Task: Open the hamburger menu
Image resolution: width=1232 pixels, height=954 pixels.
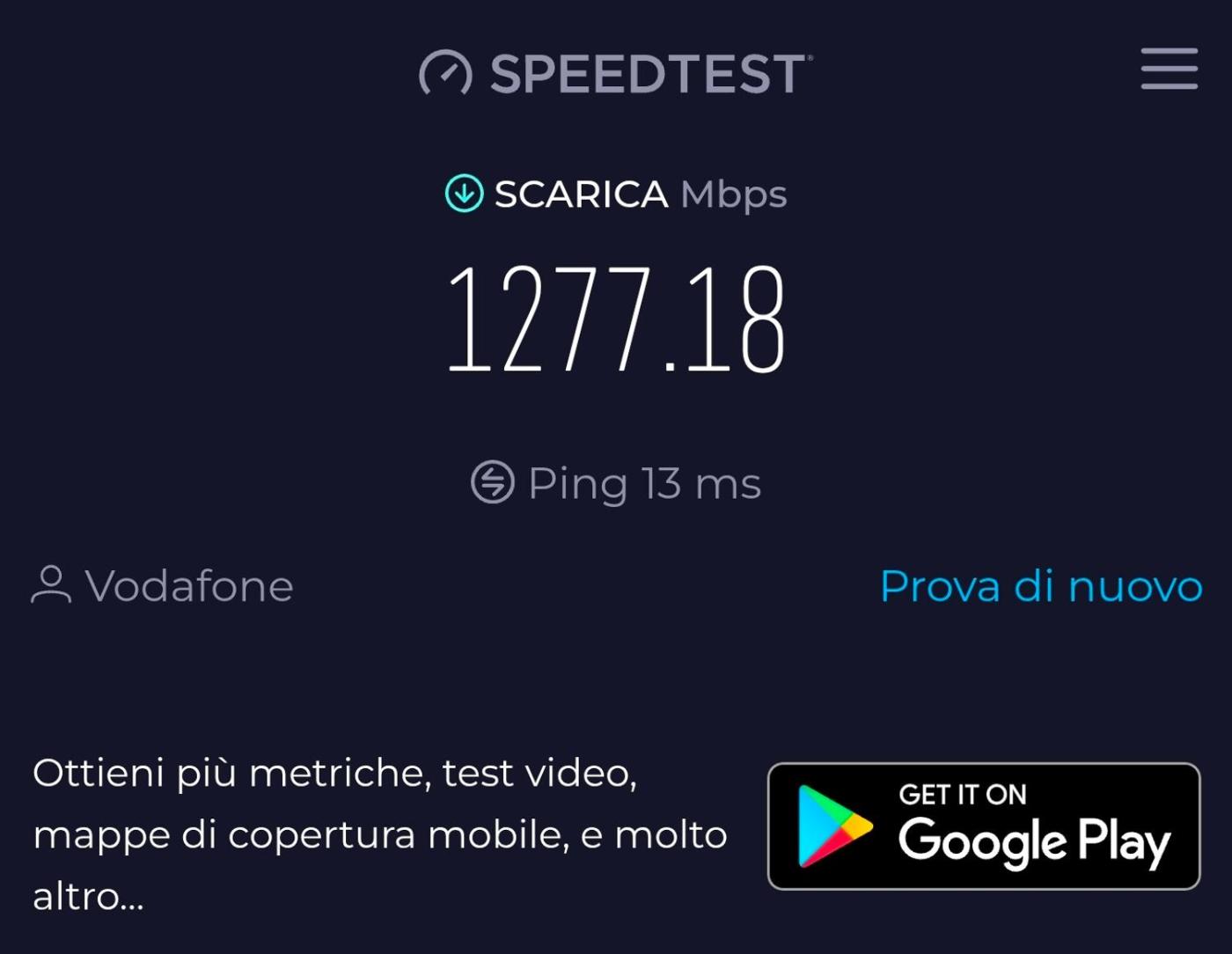Action: click(x=1169, y=70)
